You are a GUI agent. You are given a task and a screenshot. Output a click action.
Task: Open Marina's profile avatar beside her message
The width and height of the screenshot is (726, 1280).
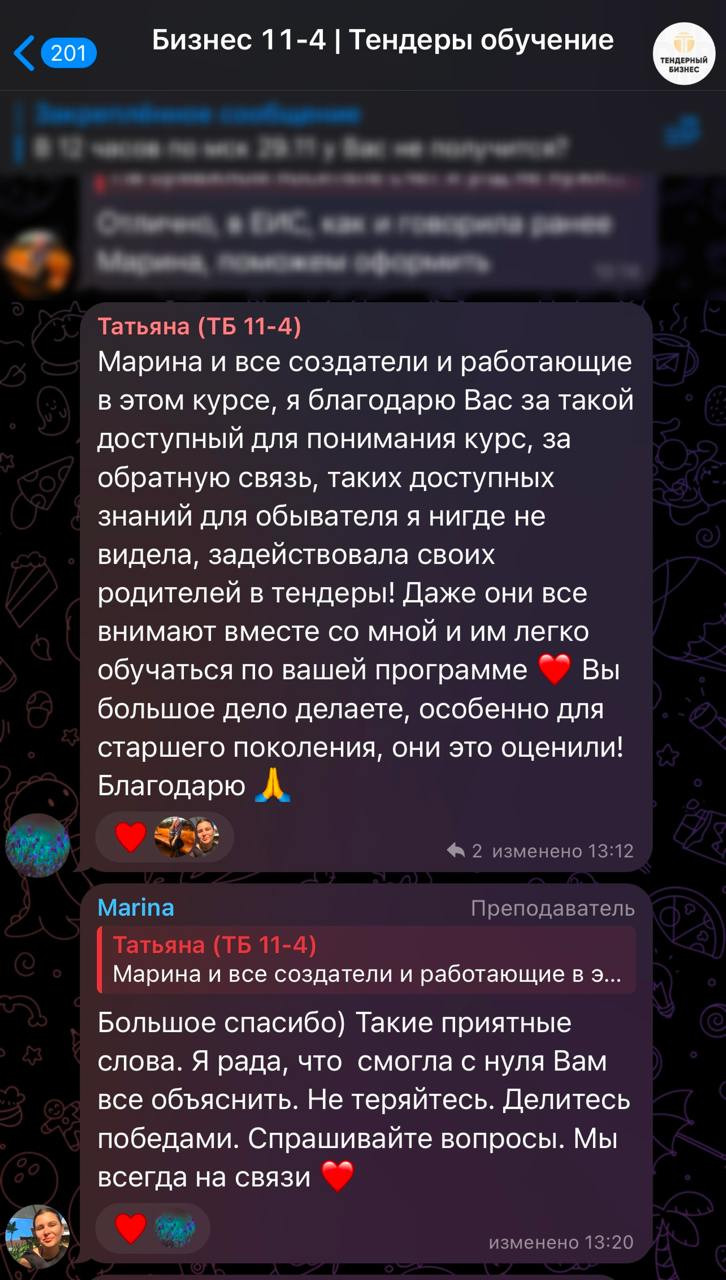click(x=37, y=1237)
